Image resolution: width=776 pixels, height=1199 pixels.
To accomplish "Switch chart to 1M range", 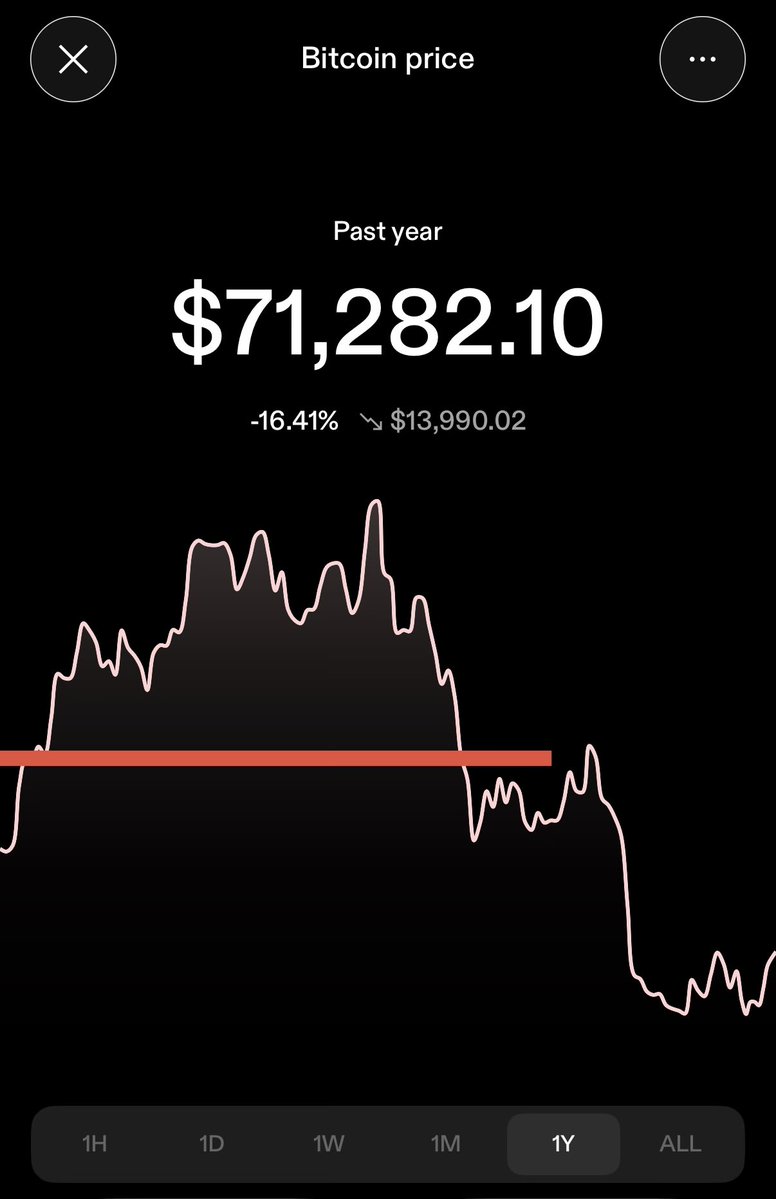I will coord(446,1143).
